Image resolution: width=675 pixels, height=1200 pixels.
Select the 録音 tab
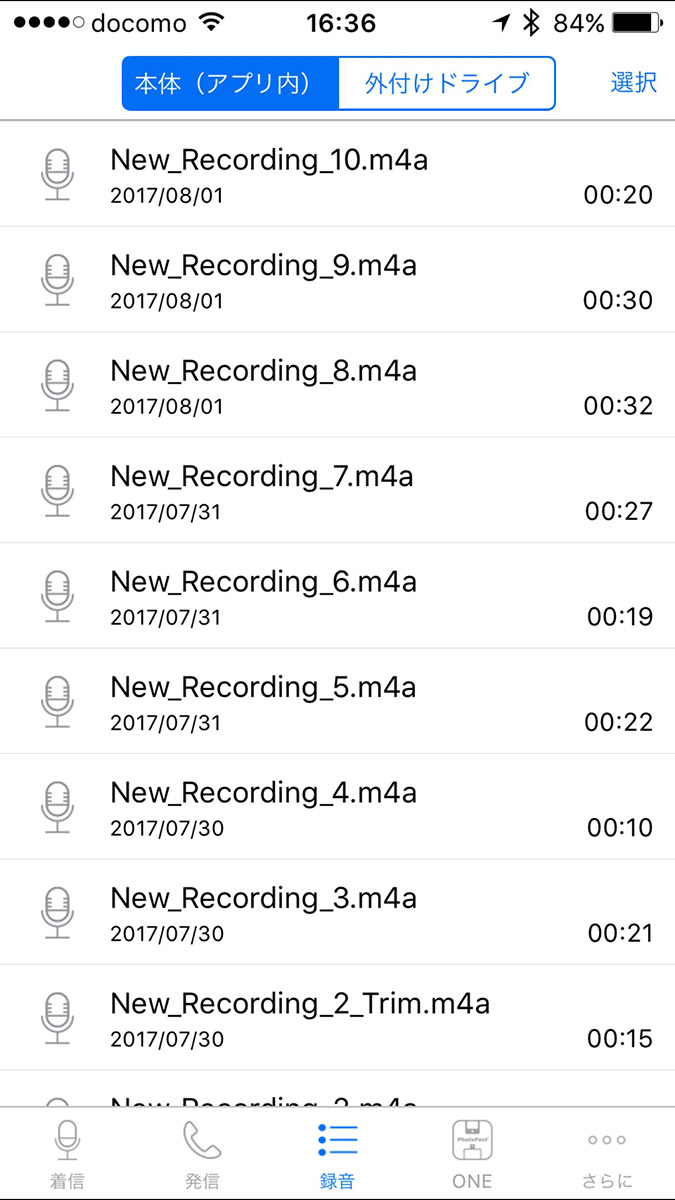(x=337, y=1153)
